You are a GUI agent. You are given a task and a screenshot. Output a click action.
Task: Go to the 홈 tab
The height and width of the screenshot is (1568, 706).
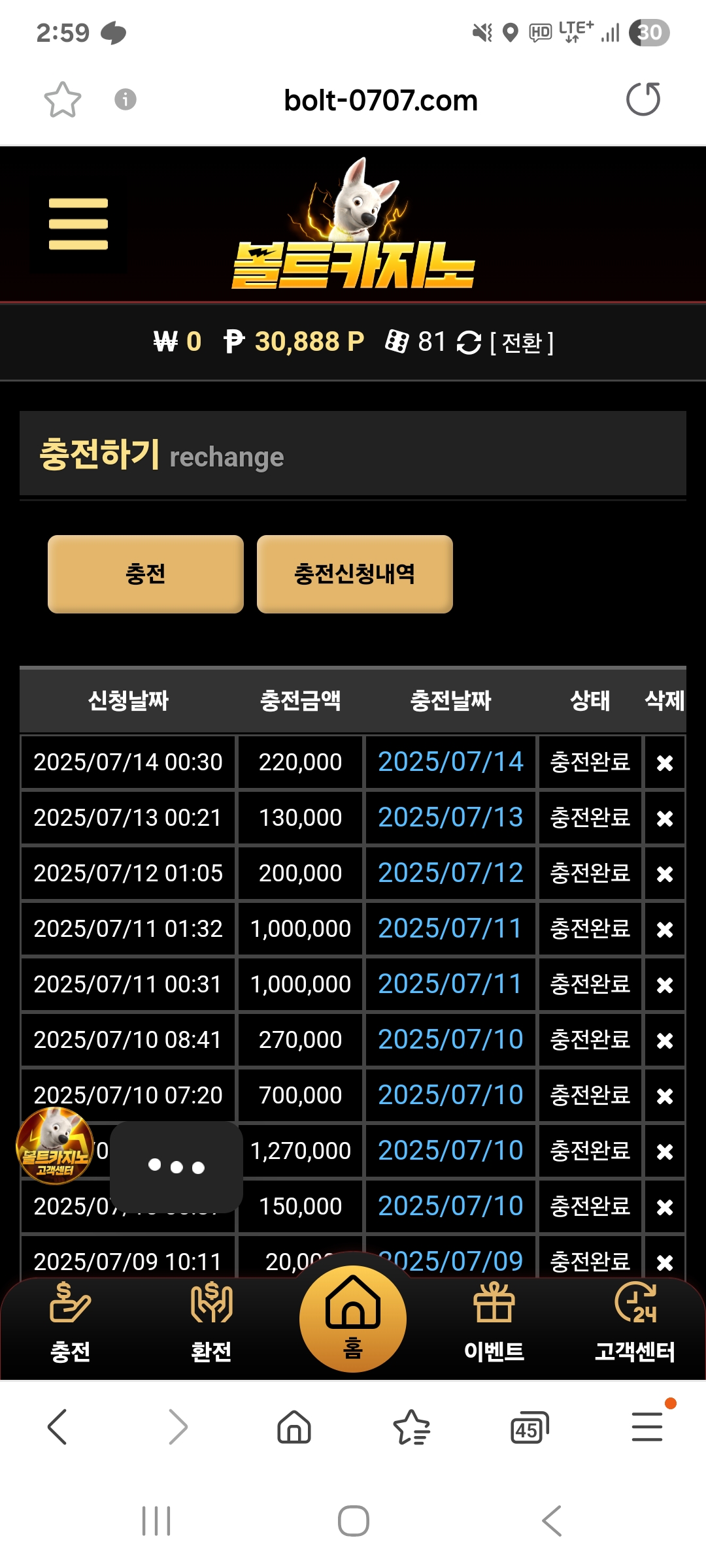(353, 1318)
